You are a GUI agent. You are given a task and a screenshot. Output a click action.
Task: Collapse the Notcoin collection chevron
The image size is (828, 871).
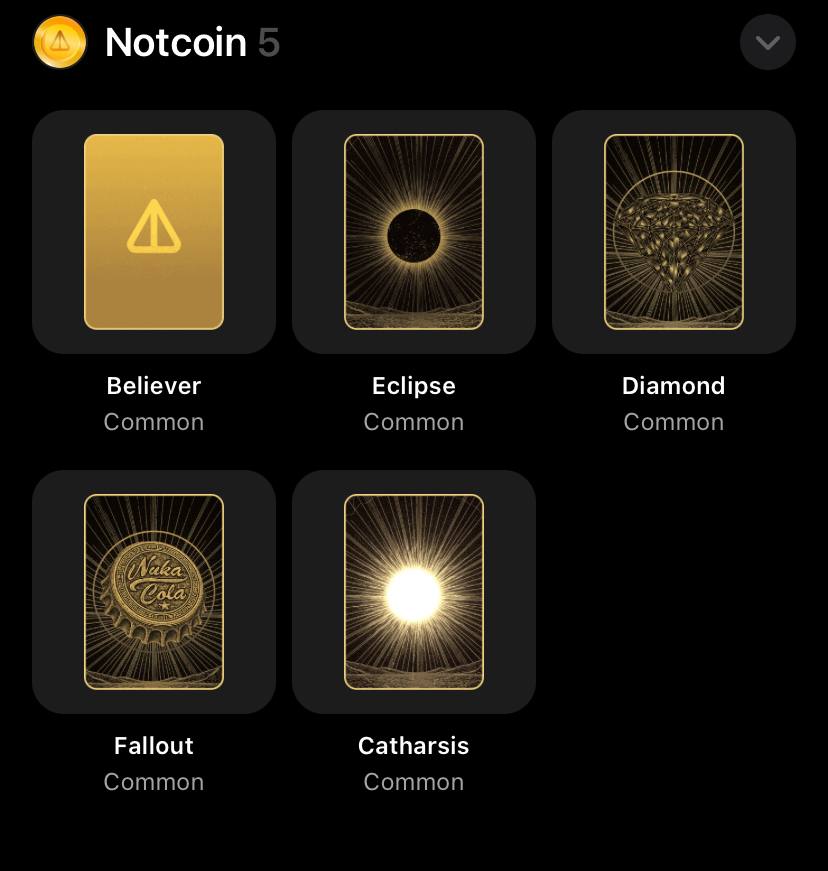click(767, 42)
